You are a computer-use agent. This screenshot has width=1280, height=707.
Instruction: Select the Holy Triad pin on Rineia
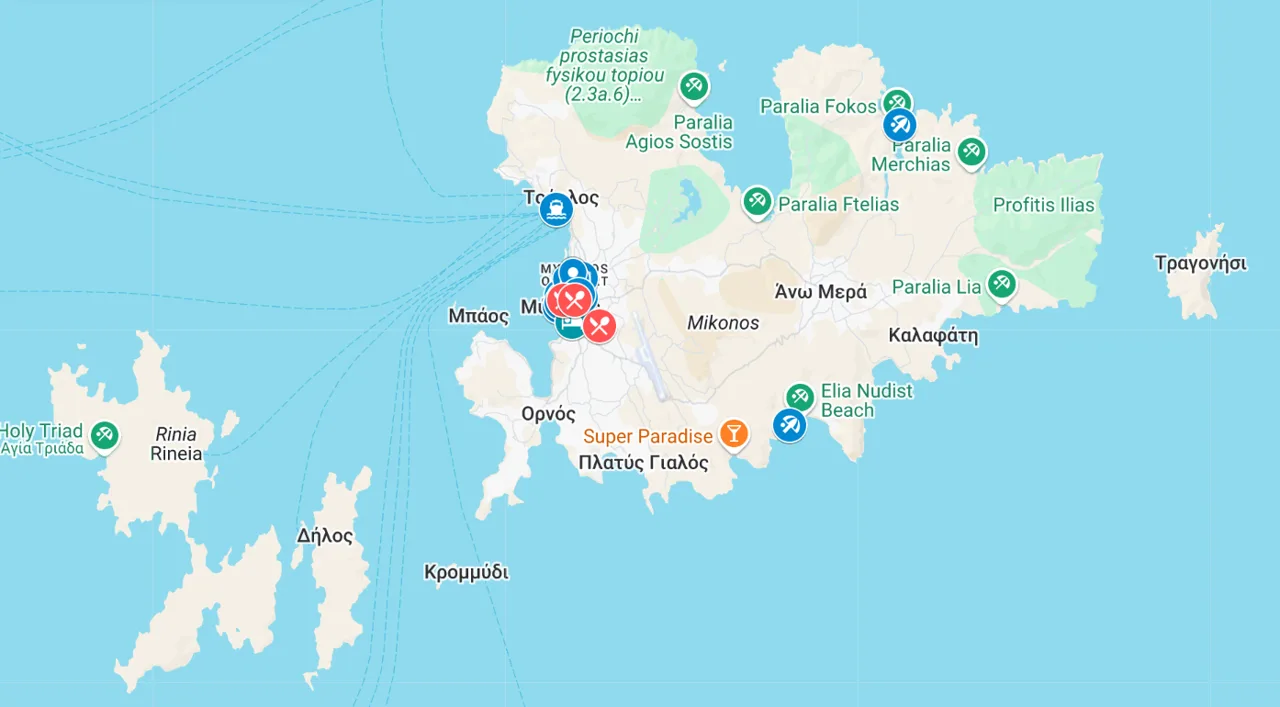[x=104, y=434]
